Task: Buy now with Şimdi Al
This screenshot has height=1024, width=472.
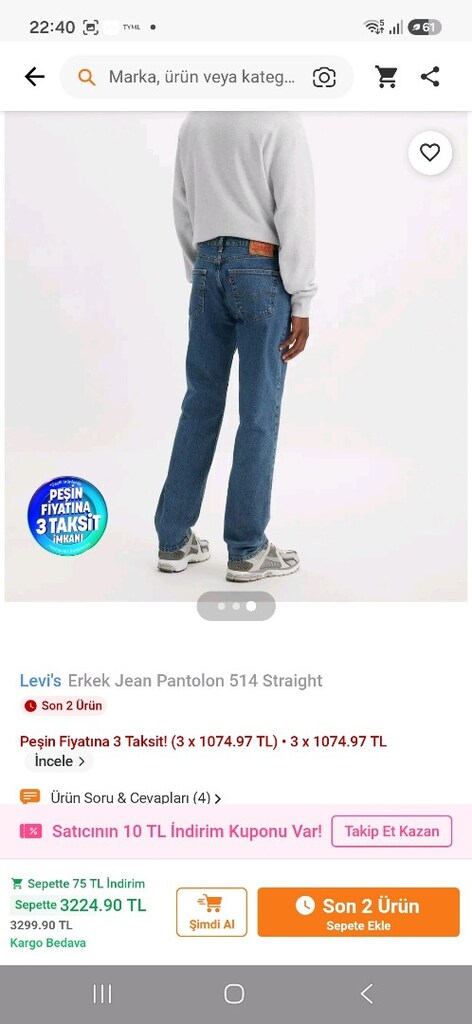Action: tap(212, 912)
